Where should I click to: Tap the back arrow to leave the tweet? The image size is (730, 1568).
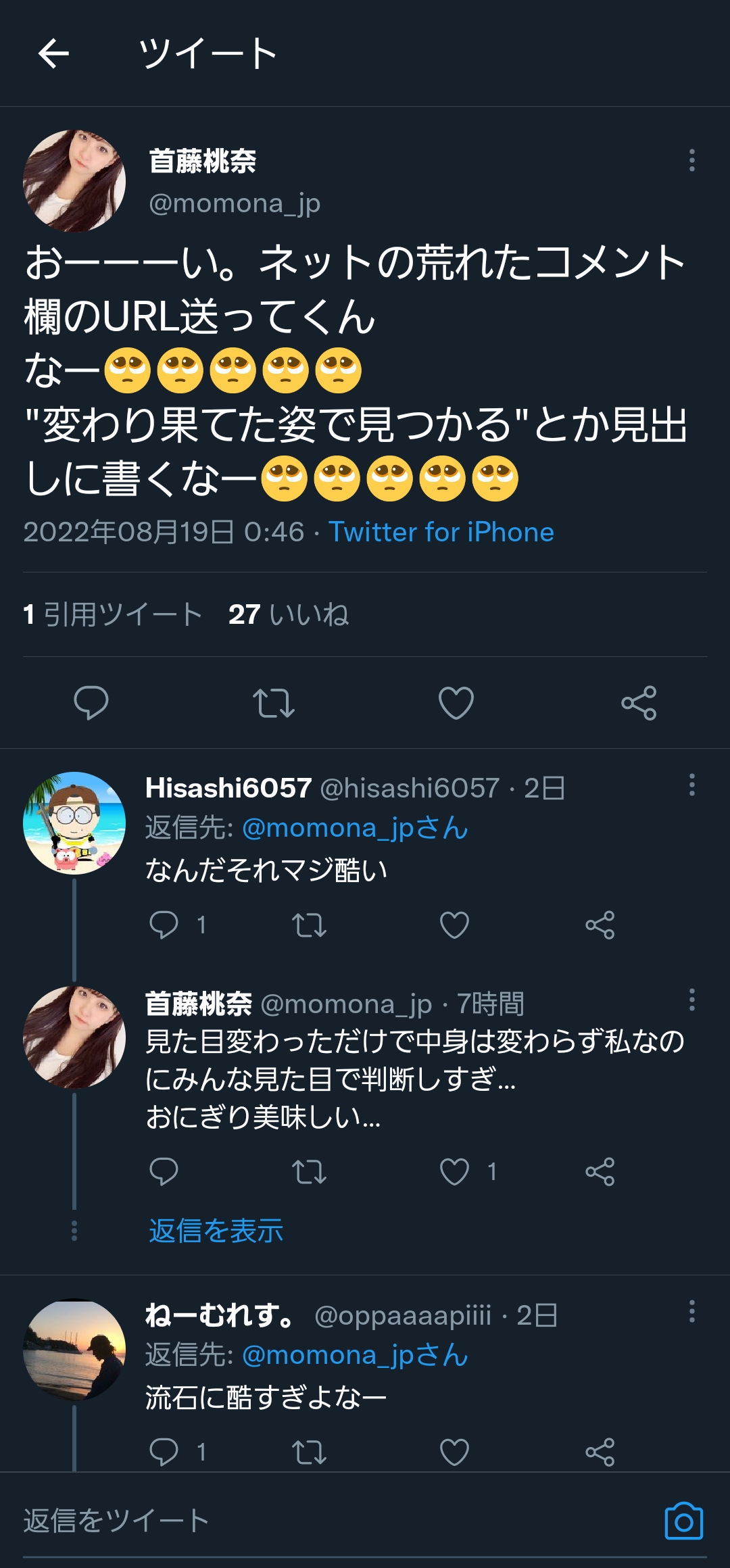(54, 54)
